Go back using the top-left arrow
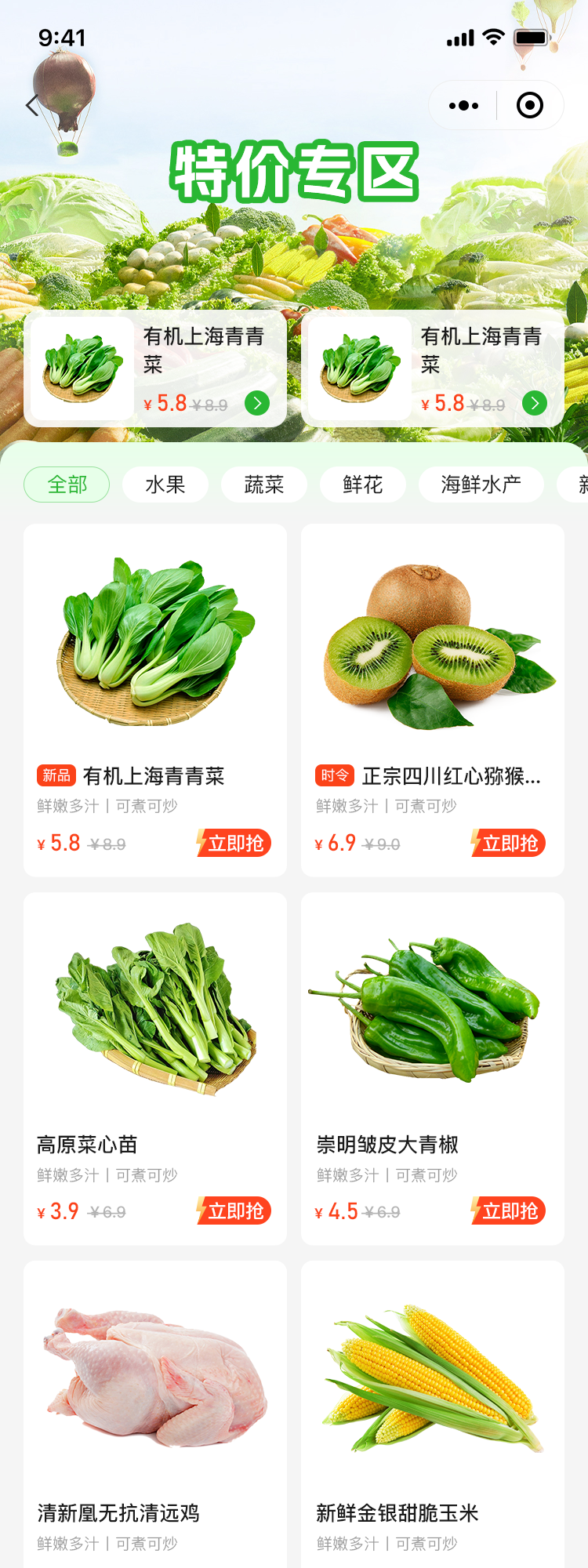Viewport: 588px width, 1568px height. 32,105
